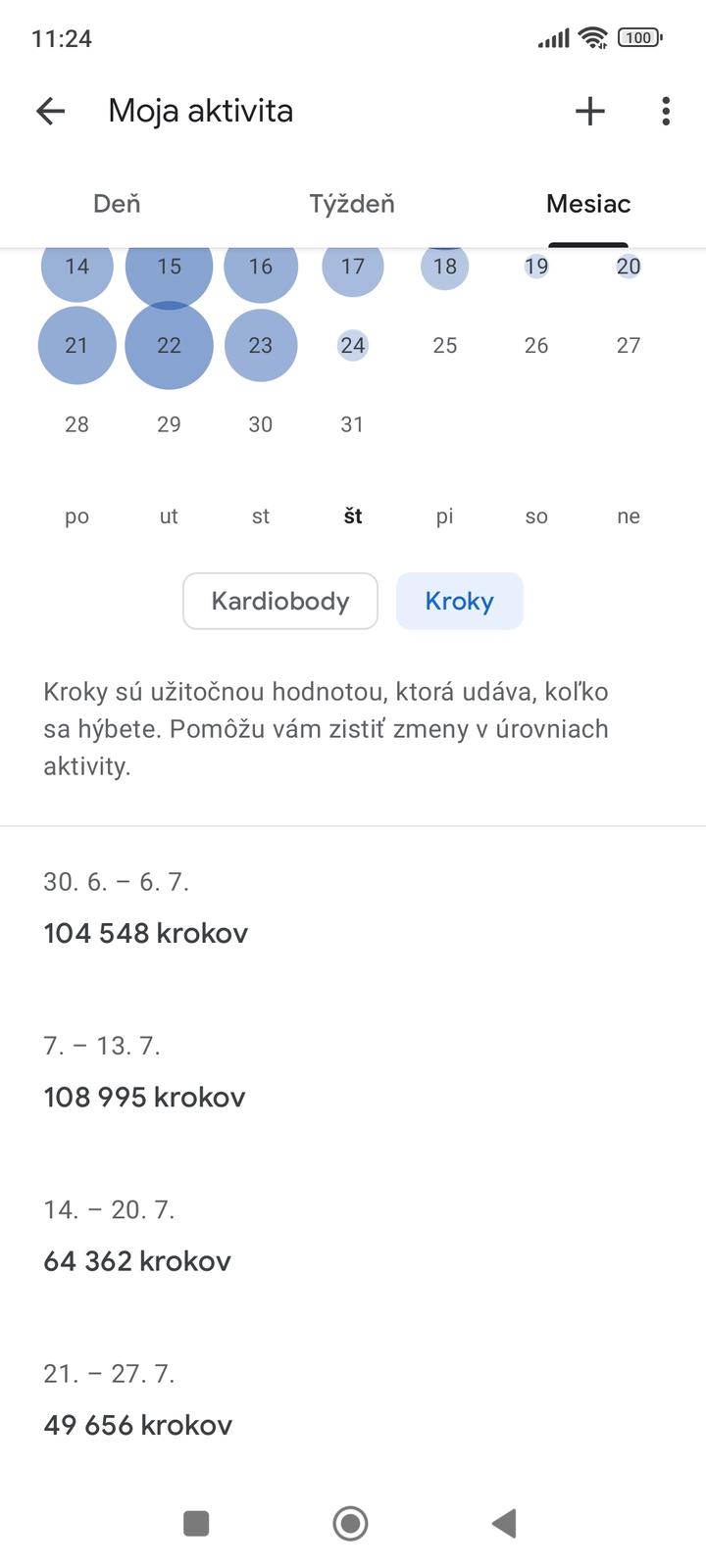Select the Mesiac tab
This screenshot has width=706, height=1568.
pyautogui.click(x=588, y=204)
